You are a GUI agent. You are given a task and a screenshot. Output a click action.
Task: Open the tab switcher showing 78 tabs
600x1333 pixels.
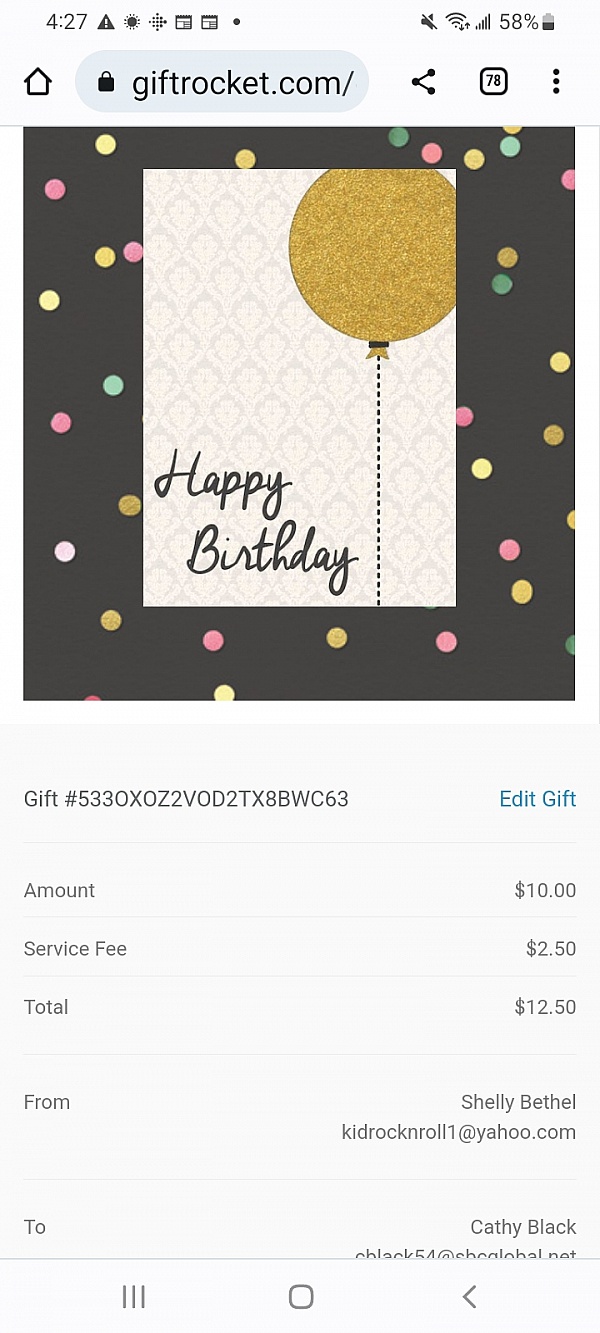[x=493, y=82]
